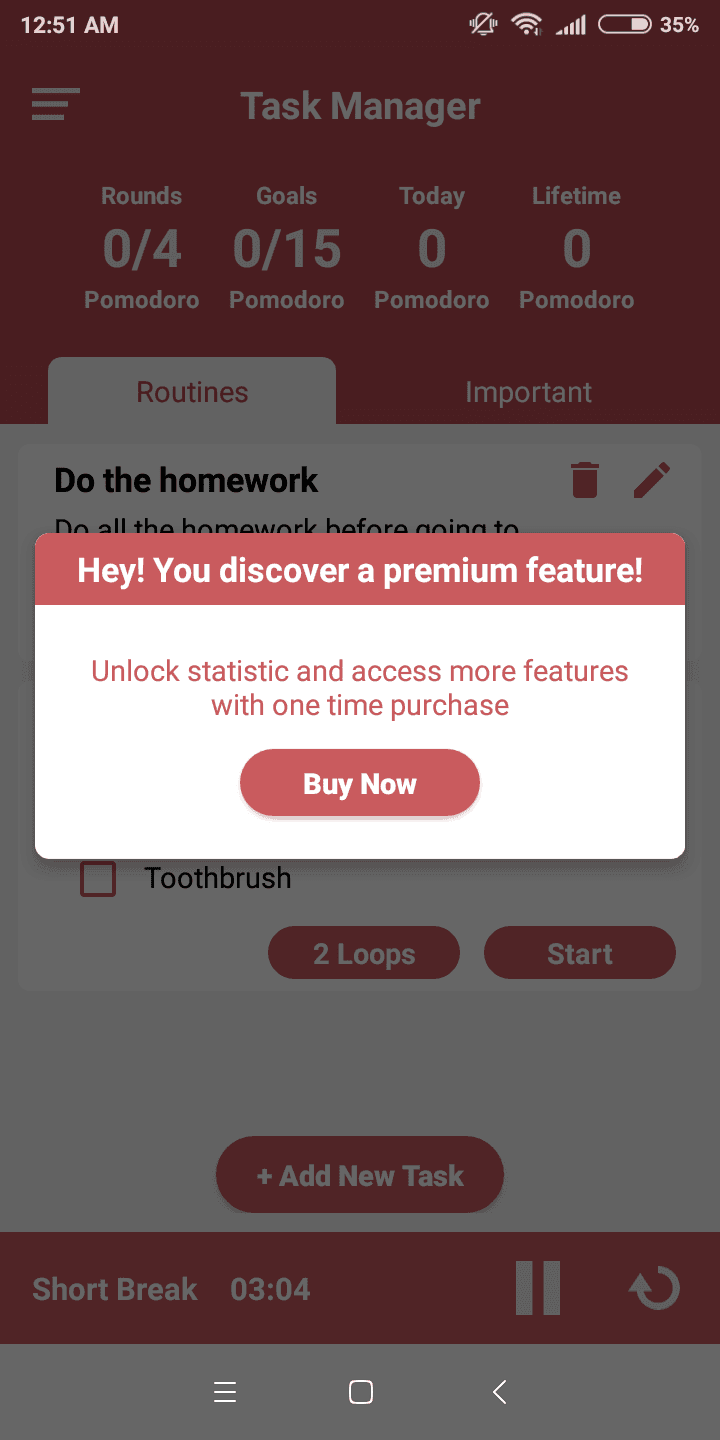The width and height of the screenshot is (720, 1440).
Task: Go back with the system back button
Action: tap(500, 1391)
